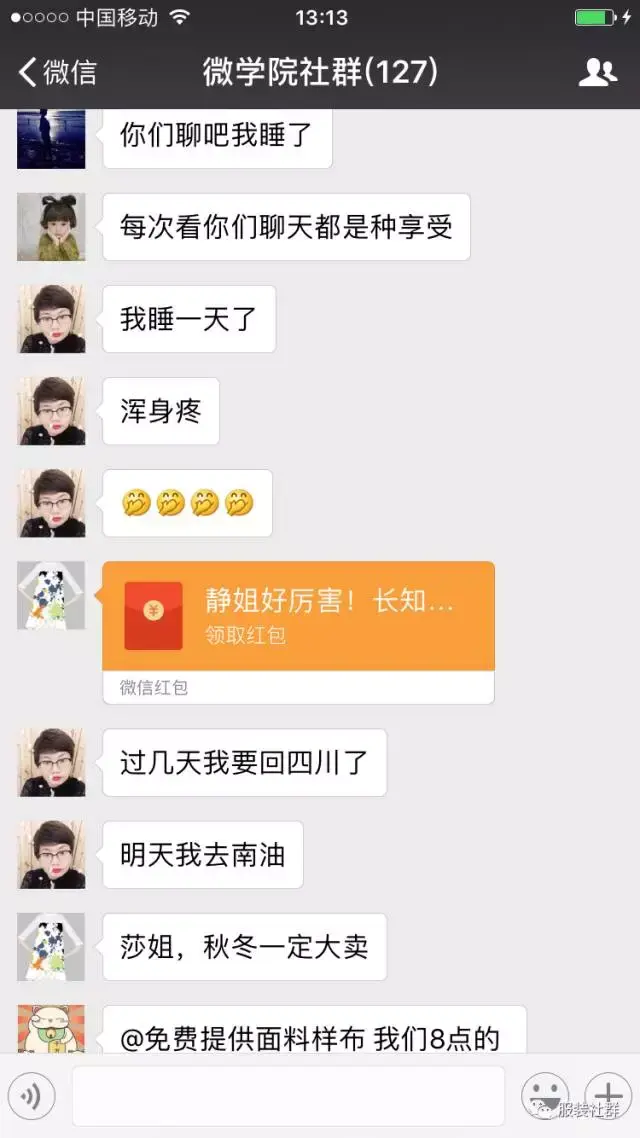Tap the avatar beside 莎姐，秋冬一定大卖
This screenshot has height=1138, width=640.
[x=51, y=946]
